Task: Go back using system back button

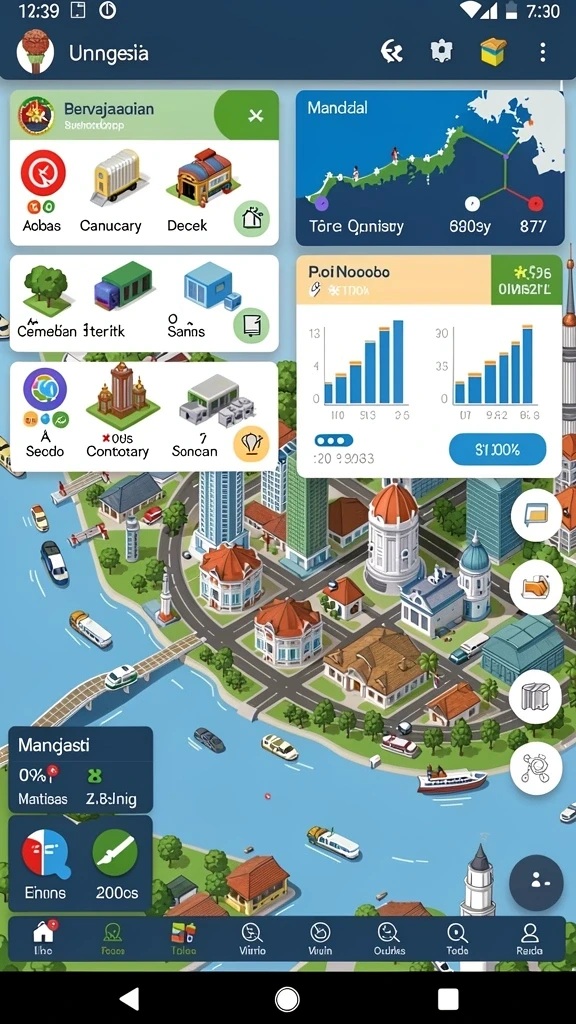Action: pos(129,999)
